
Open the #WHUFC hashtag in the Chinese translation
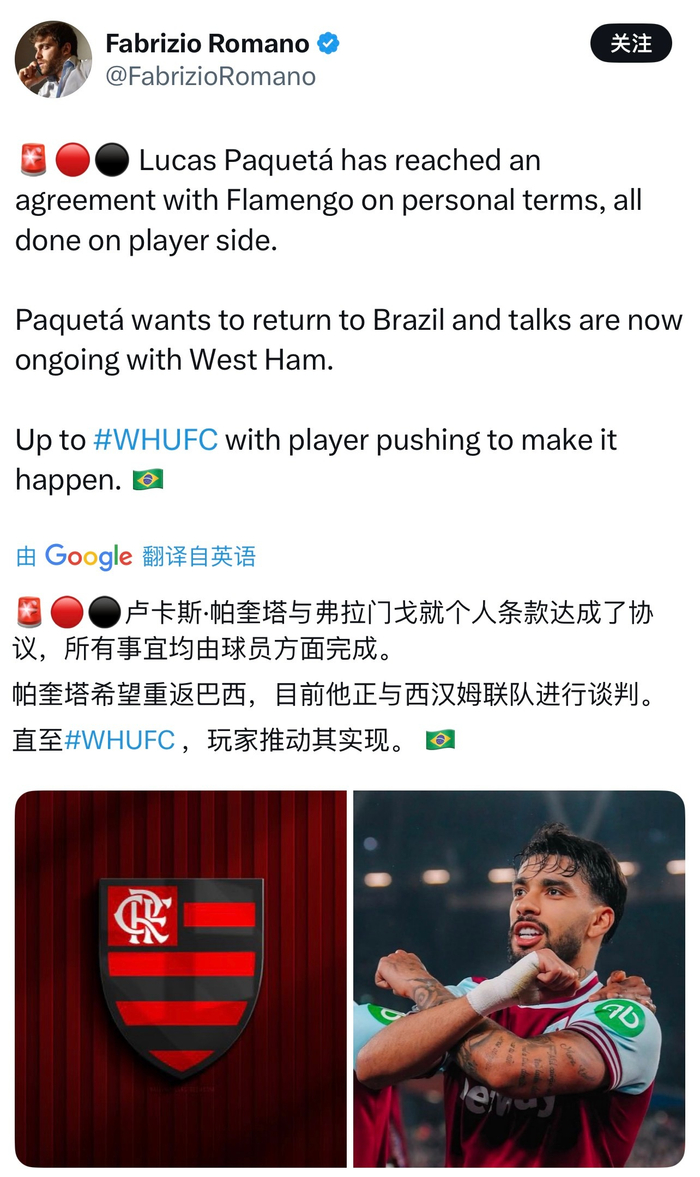(120, 740)
